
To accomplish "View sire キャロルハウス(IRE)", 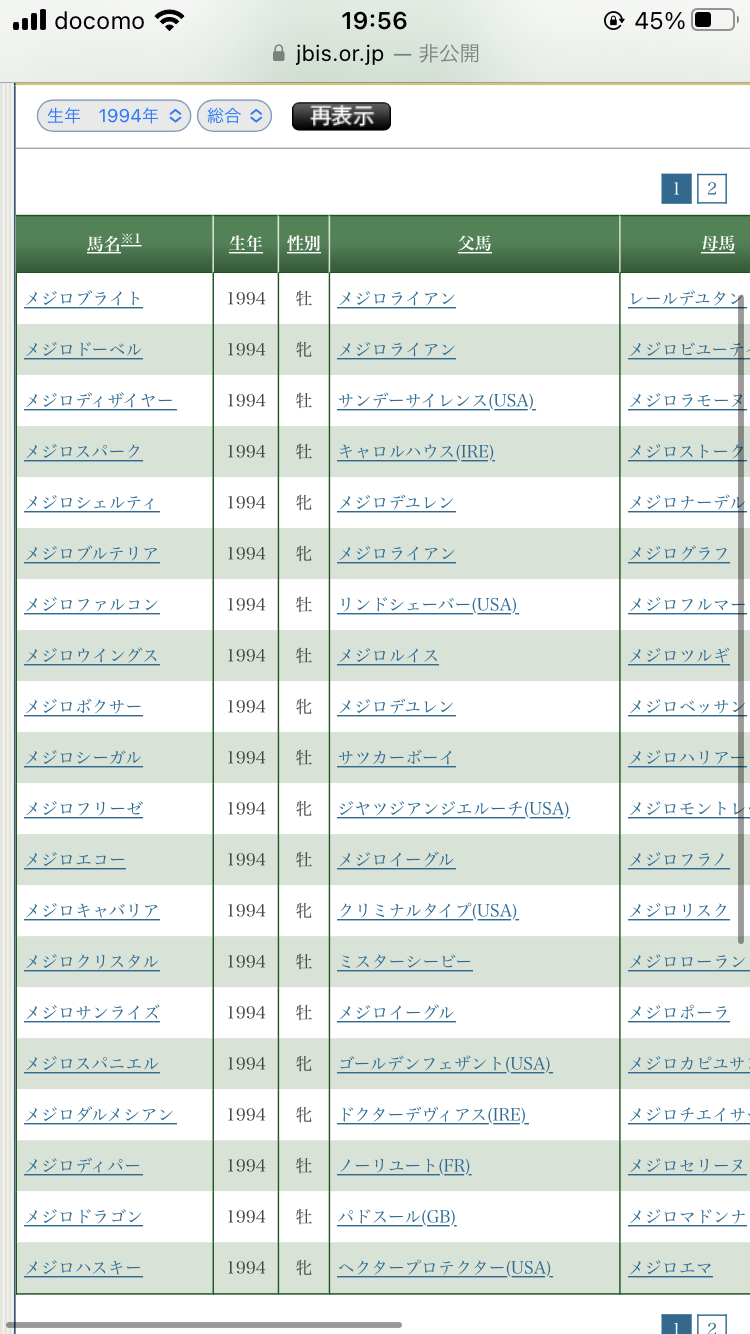I will click(x=416, y=451).
